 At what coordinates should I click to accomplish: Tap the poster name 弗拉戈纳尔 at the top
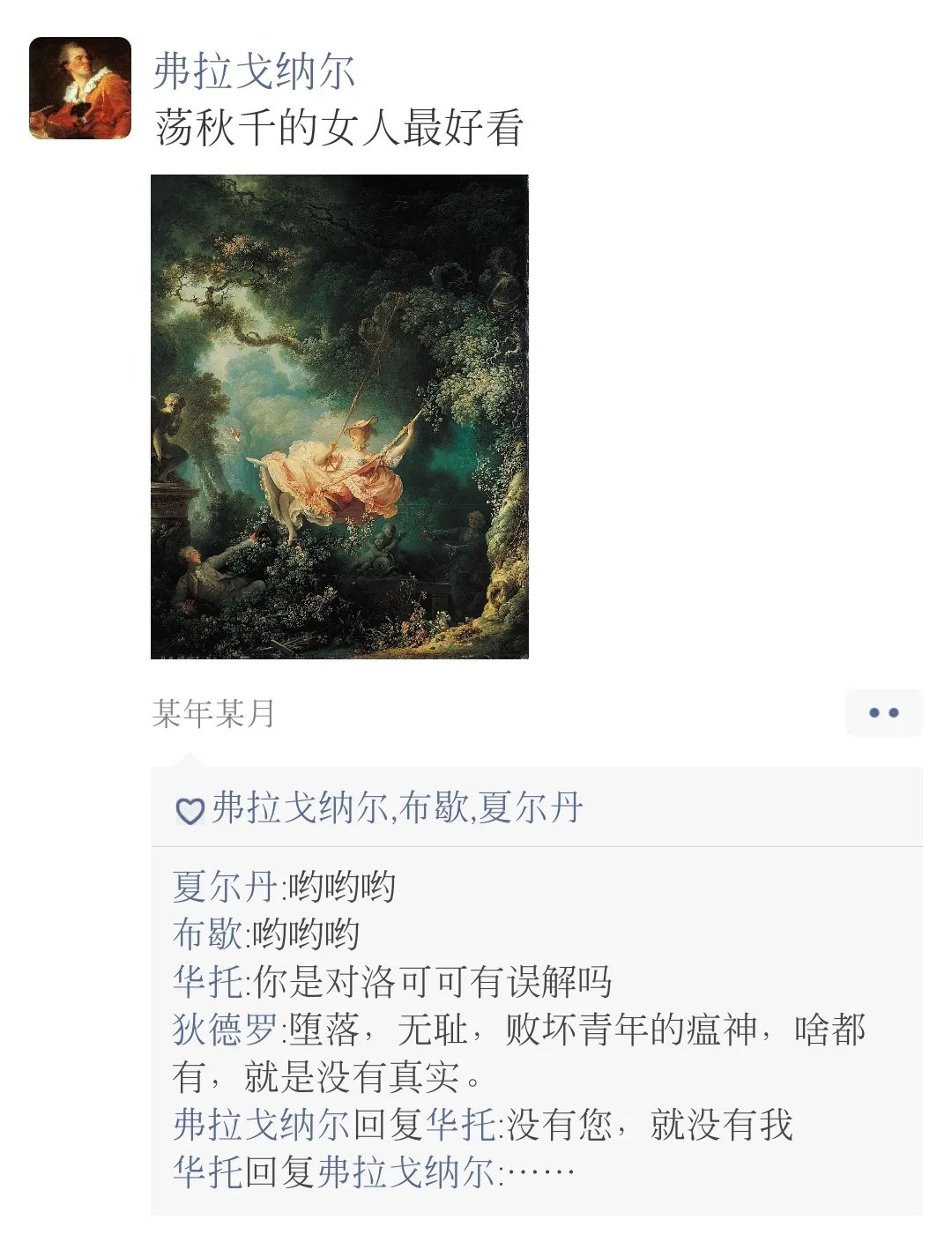point(254,71)
